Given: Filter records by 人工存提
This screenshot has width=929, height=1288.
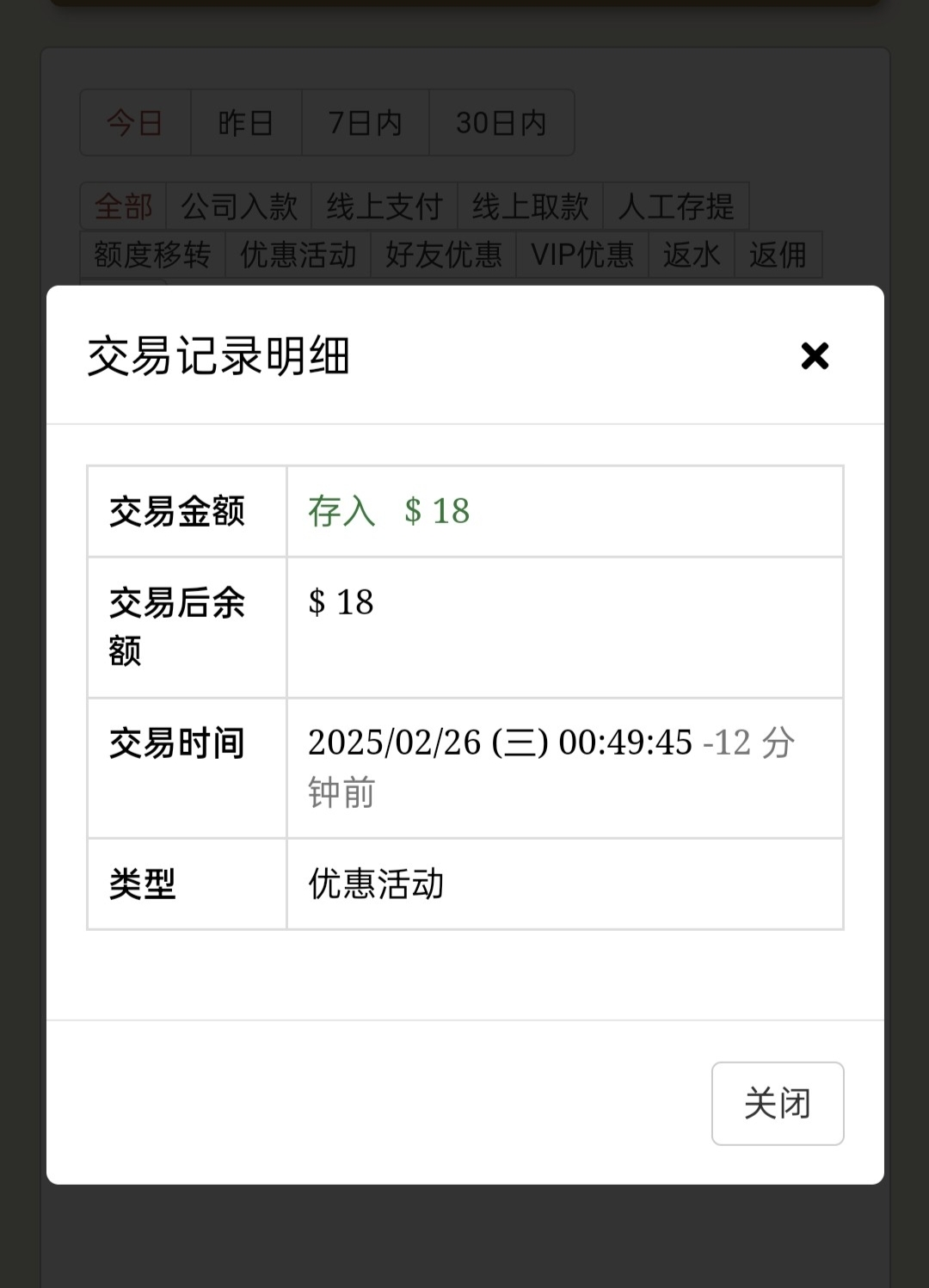Looking at the screenshot, I should [676, 206].
